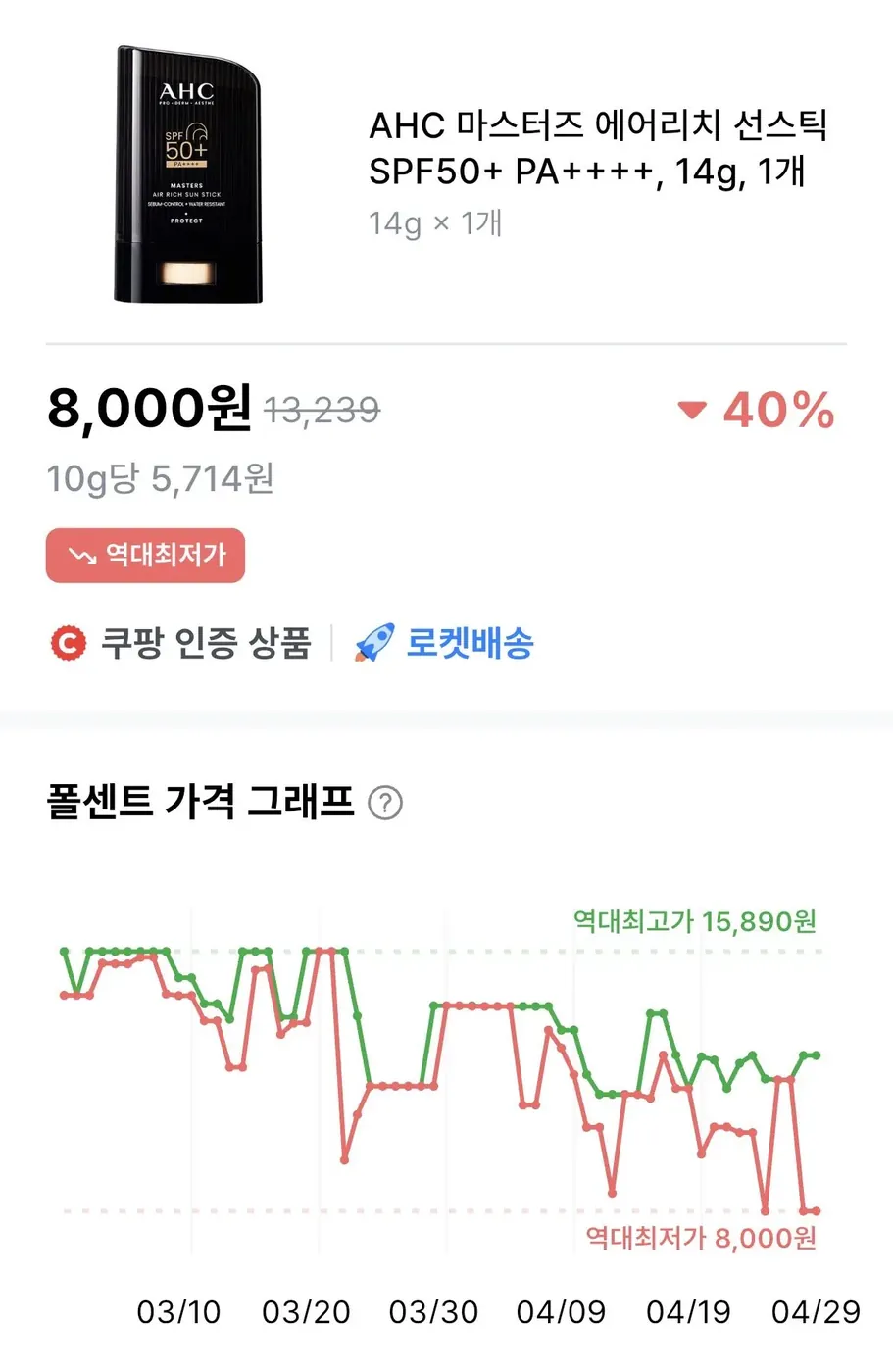Click the price-drop arrow inside the 역대최저가 badge
Screen dimensions: 893x1372
[x=82, y=556]
